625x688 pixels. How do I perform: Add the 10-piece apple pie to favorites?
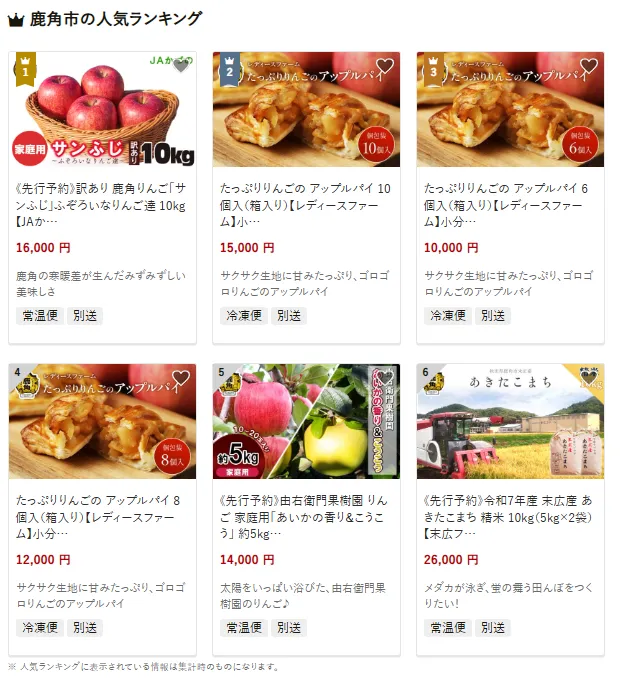[385, 66]
